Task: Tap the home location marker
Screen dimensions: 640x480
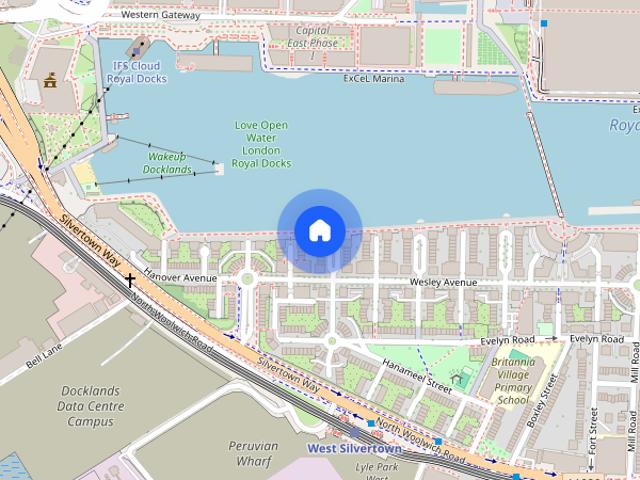Action: (319, 231)
